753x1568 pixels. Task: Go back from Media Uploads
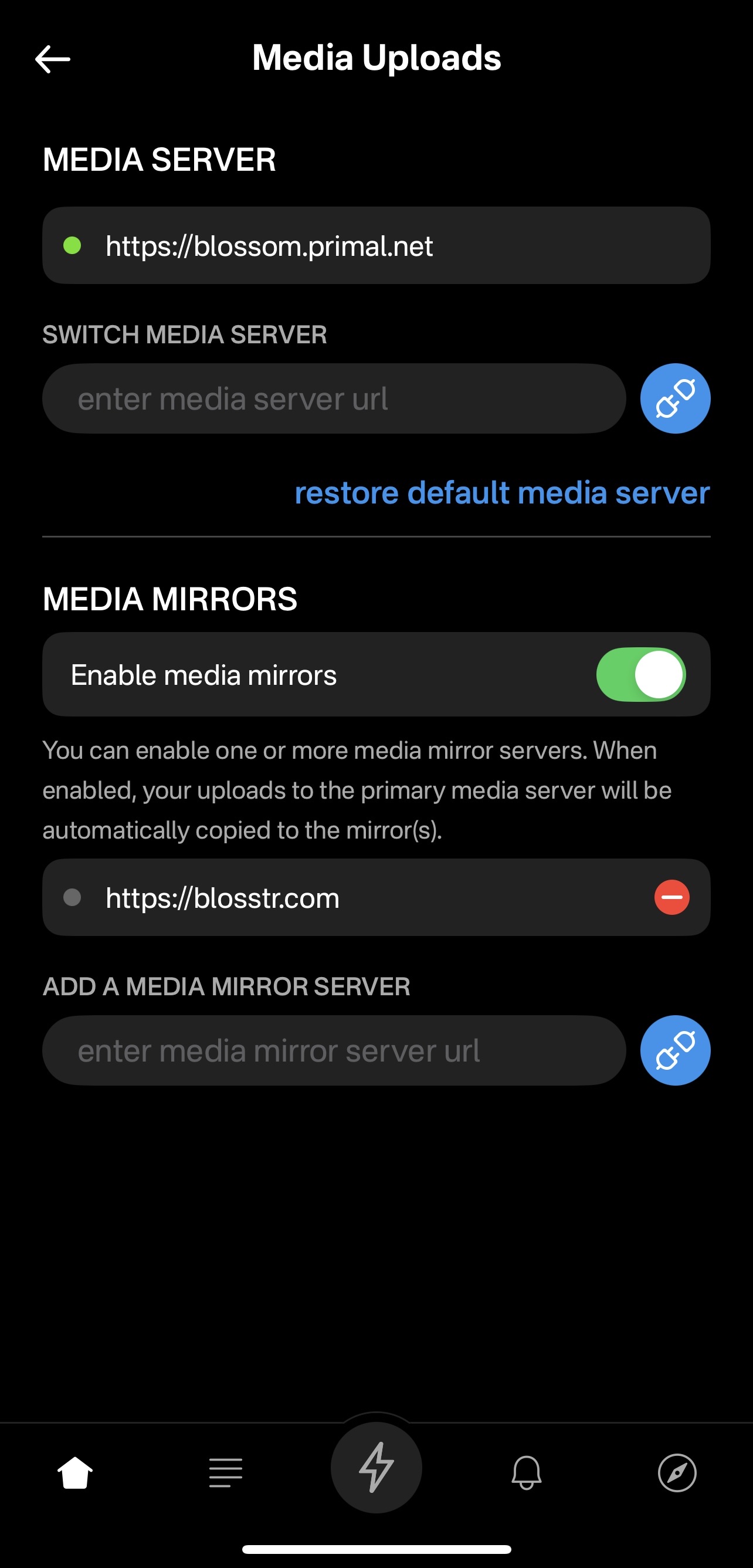coord(53,59)
